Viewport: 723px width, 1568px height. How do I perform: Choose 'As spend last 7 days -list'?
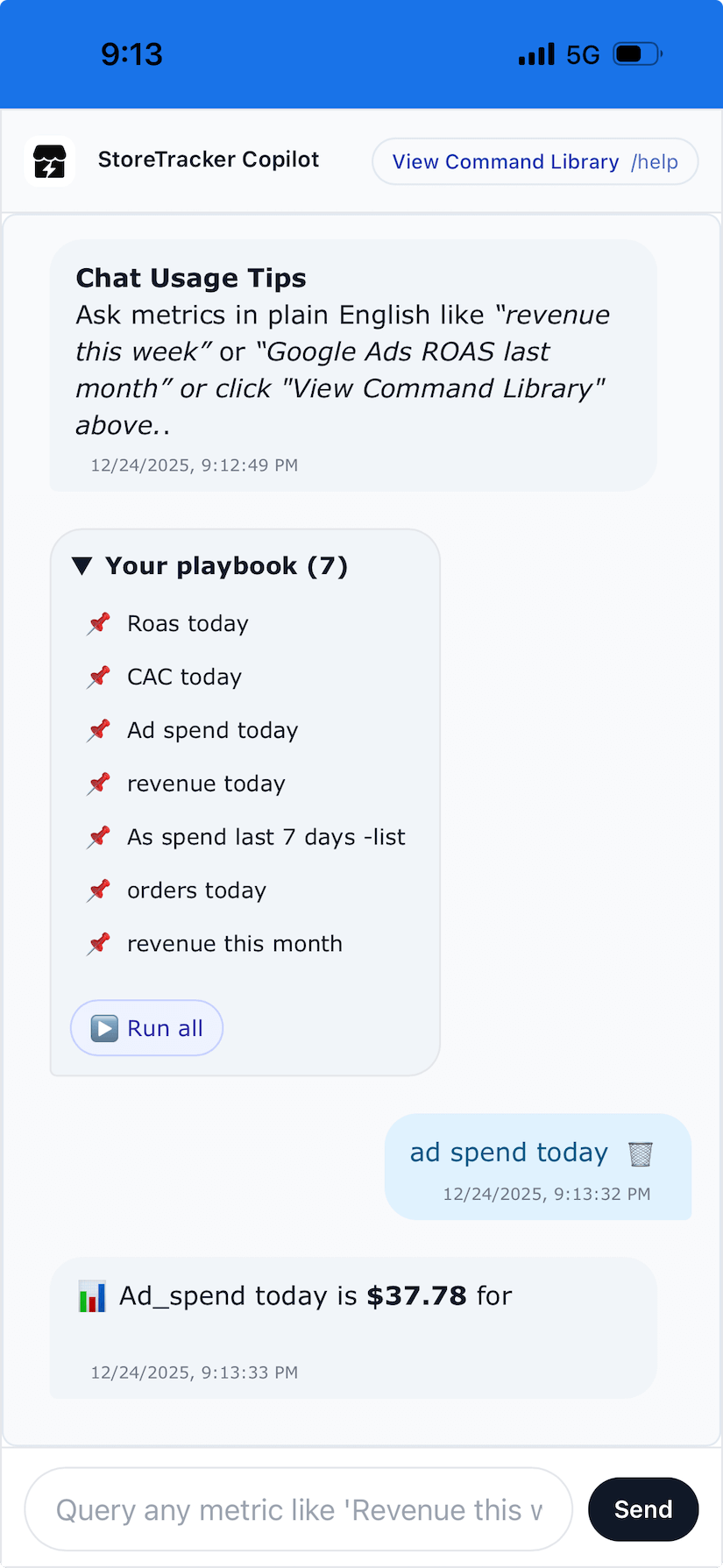pos(266,838)
